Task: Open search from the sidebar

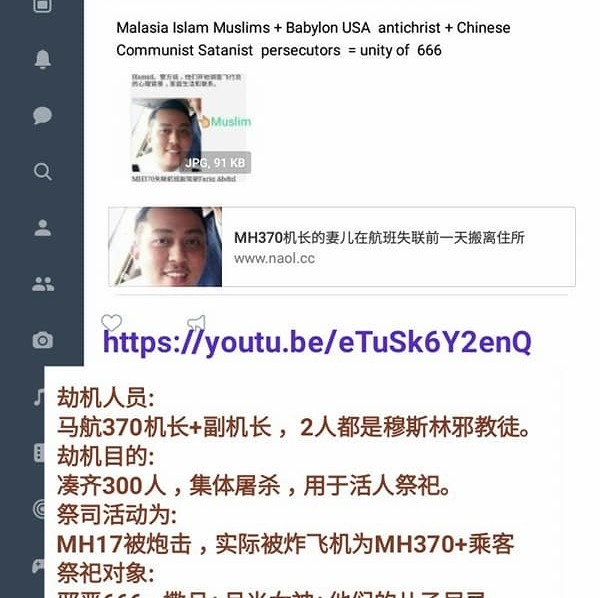Action: click(42, 172)
